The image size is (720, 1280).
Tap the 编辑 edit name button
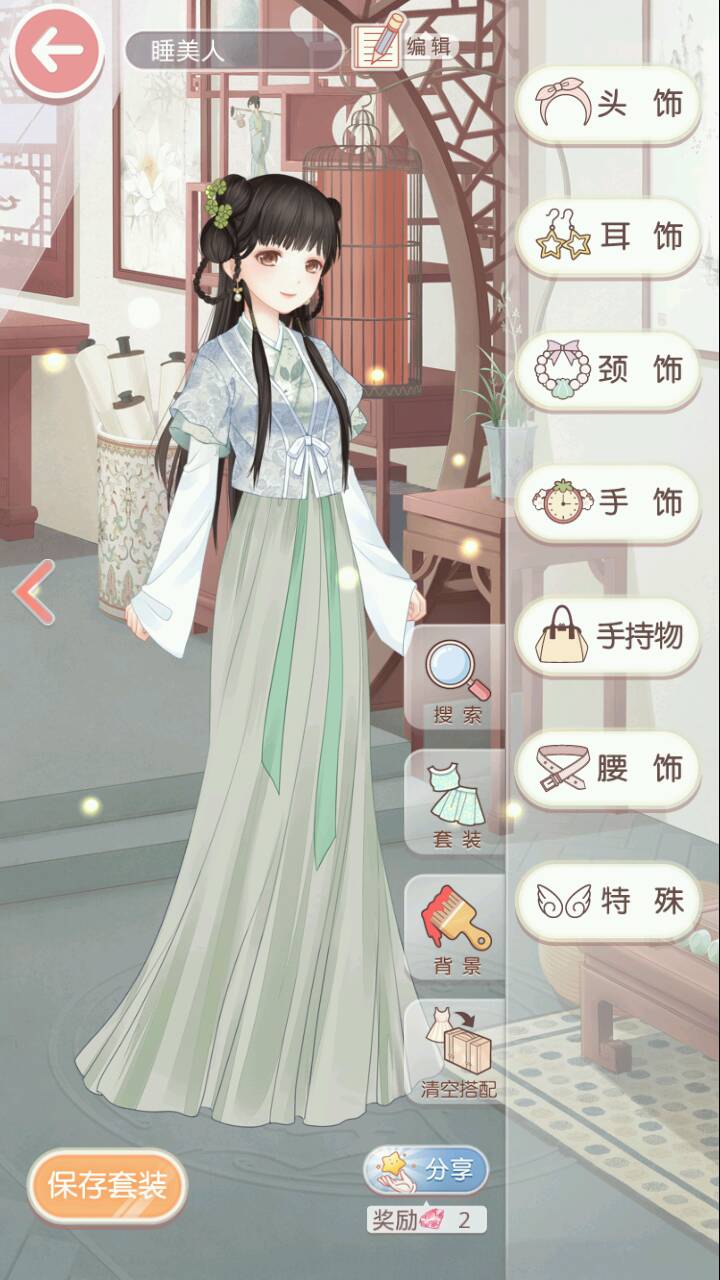point(400,46)
